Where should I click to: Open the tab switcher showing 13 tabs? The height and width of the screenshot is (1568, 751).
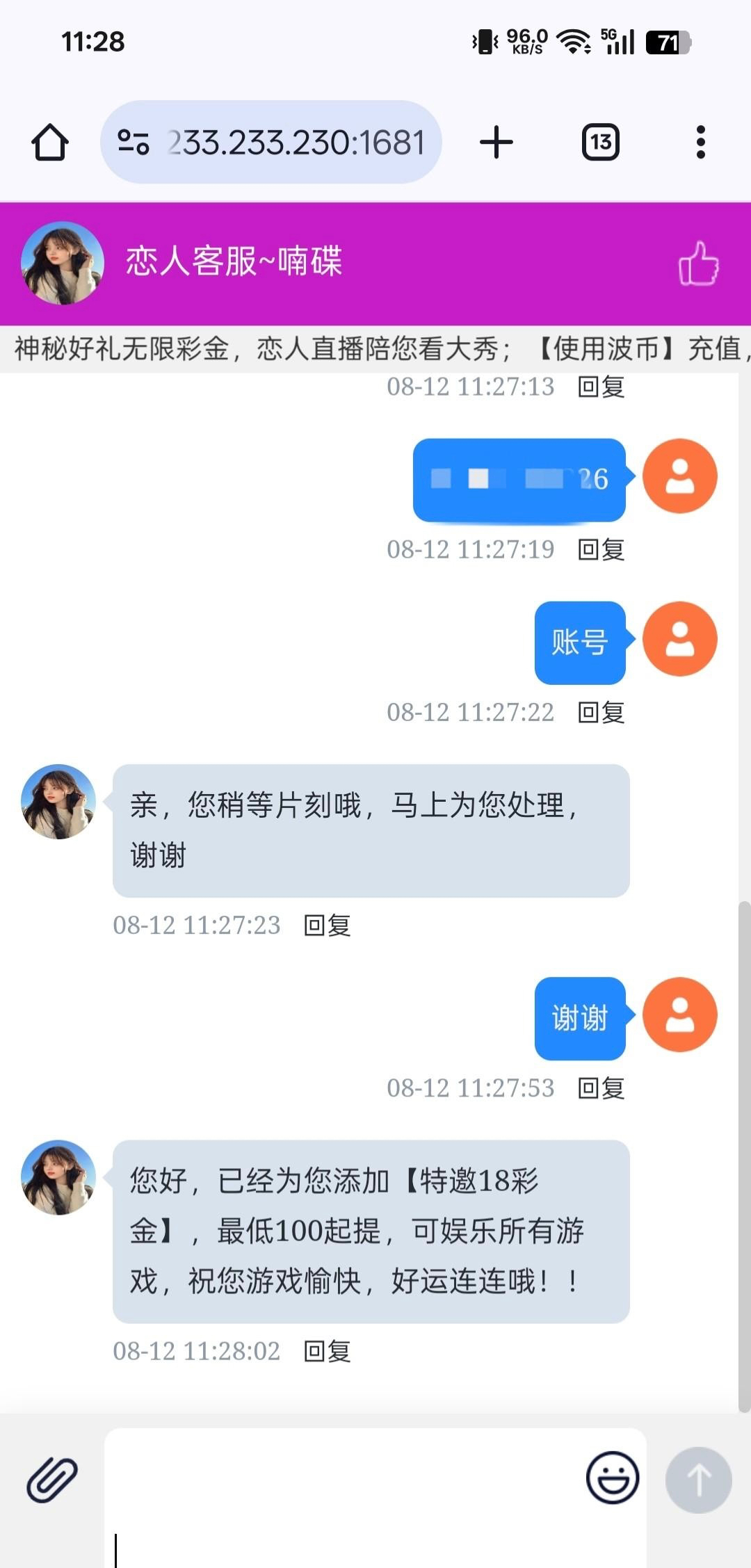click(601, 143)
